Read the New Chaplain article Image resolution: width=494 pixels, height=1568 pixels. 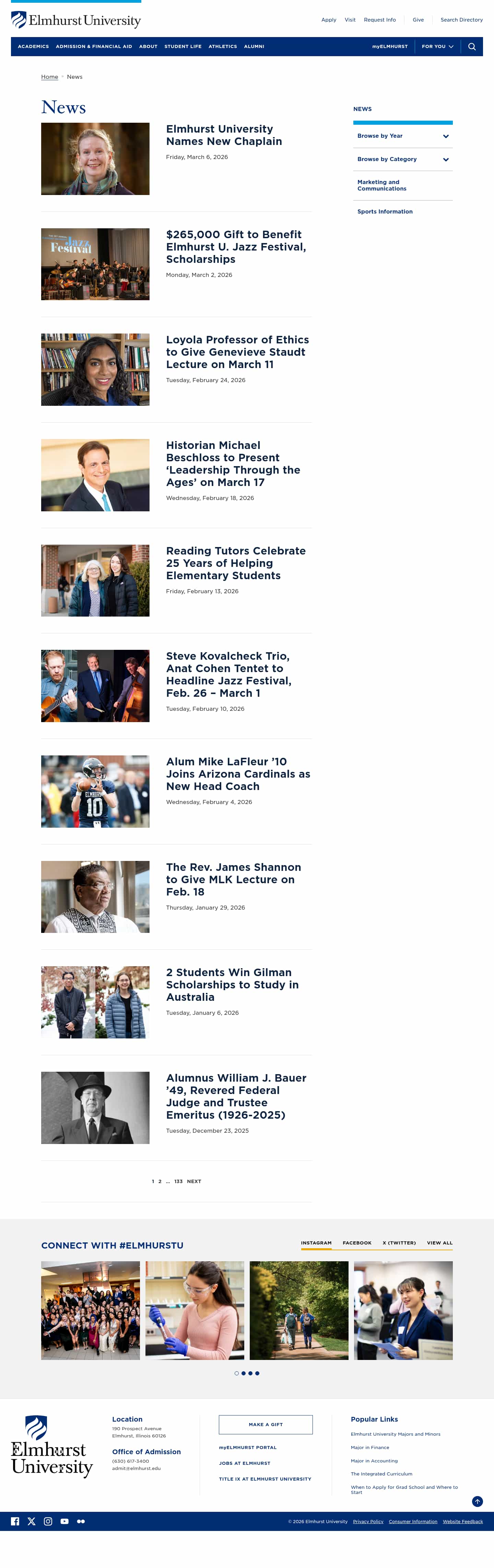pyautogui.click(x=224, y=135)
